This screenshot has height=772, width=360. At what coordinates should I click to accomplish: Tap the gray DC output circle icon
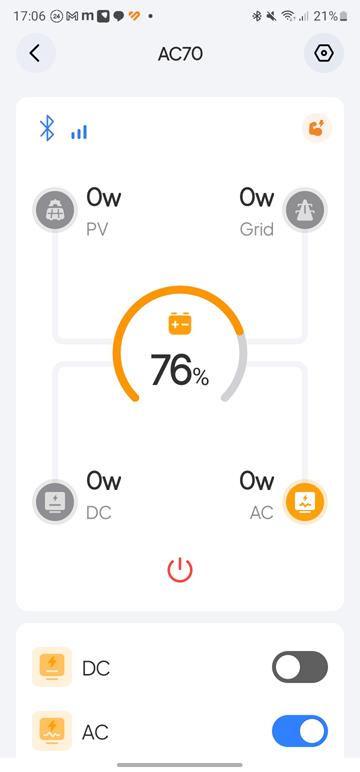(55, 501)
